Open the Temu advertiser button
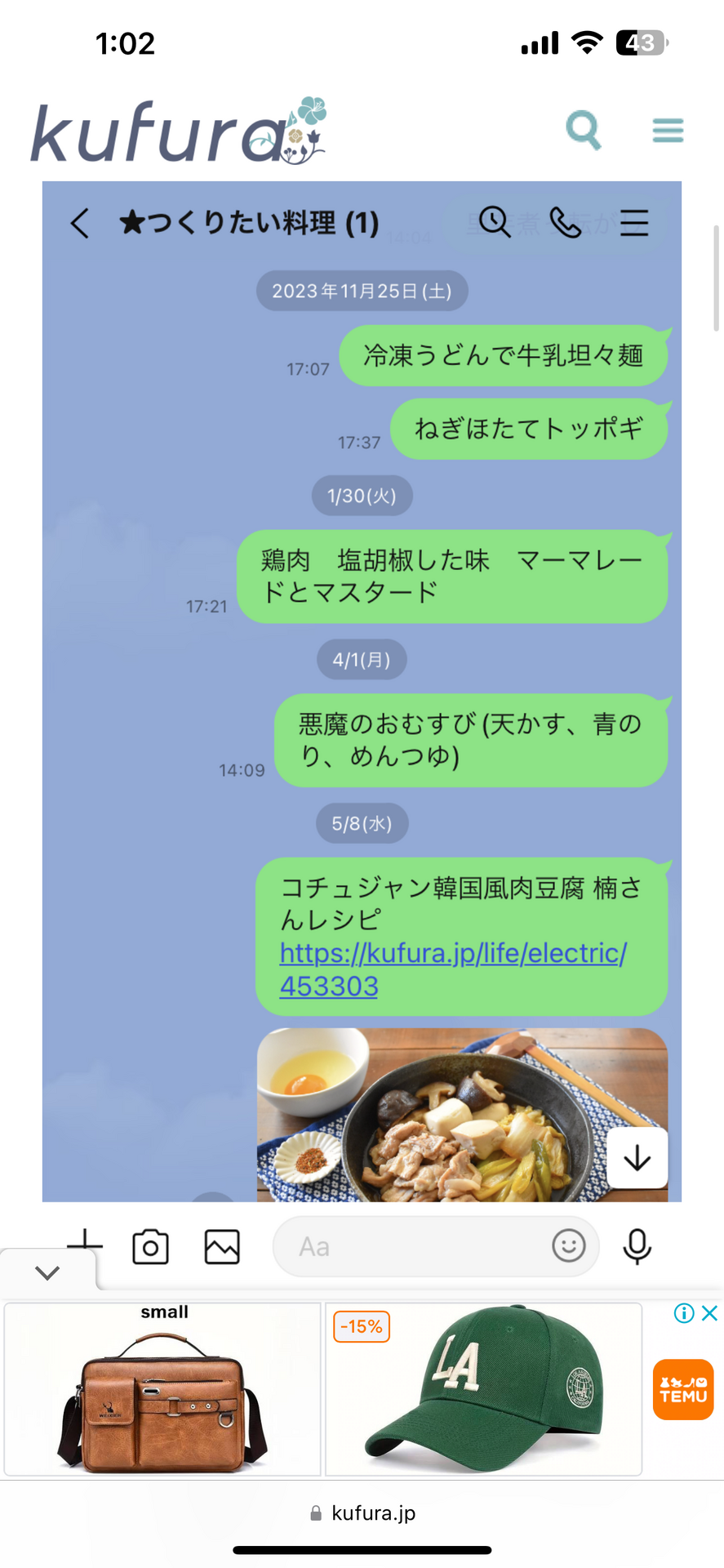Image resolution: width=724 pixels, height=1568 pixels. coord(683,1389)
